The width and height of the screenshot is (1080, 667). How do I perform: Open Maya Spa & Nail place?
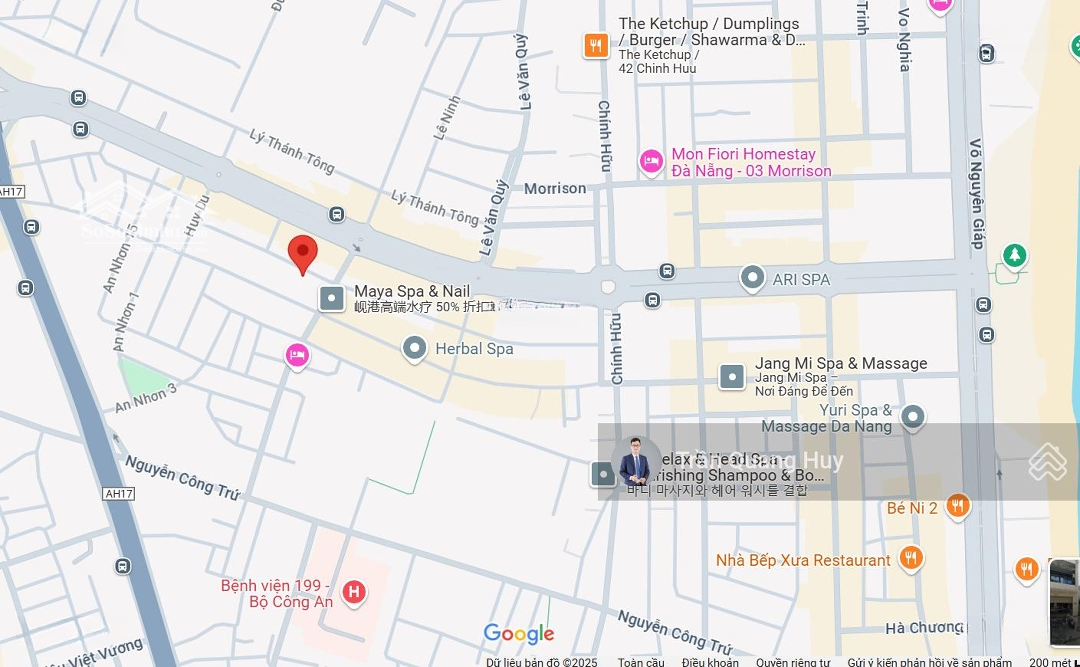[332, 298]
